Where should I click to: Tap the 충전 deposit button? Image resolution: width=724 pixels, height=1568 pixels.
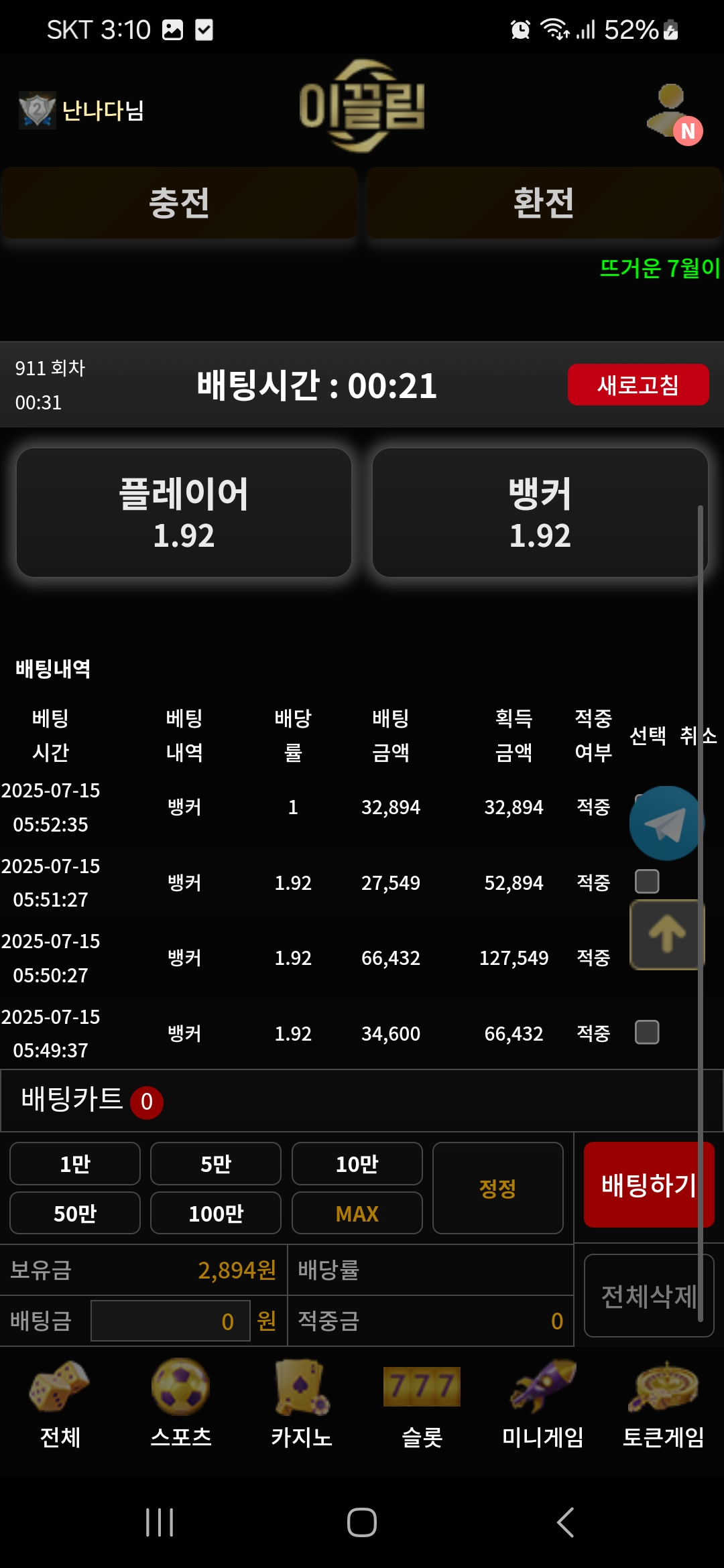(x=180, y=203)
